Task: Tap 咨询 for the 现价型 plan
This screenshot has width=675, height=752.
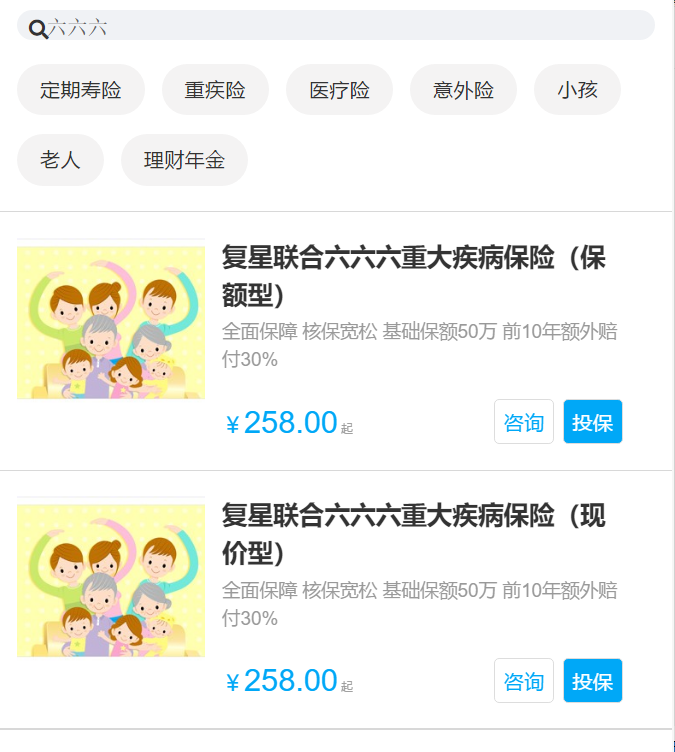Action: (x=524, y=681)
